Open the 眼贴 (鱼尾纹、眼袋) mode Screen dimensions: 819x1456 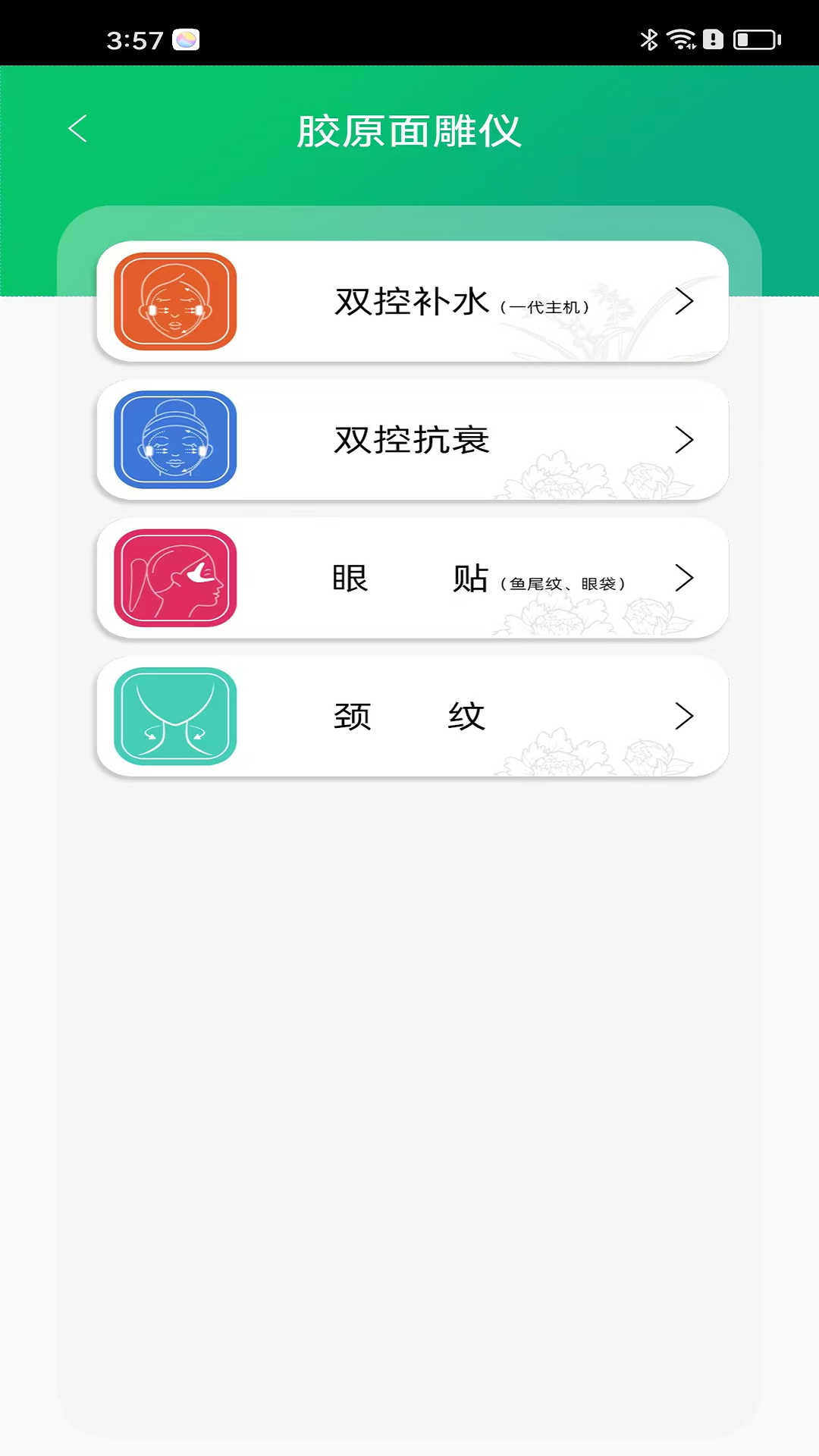point(412,579)
